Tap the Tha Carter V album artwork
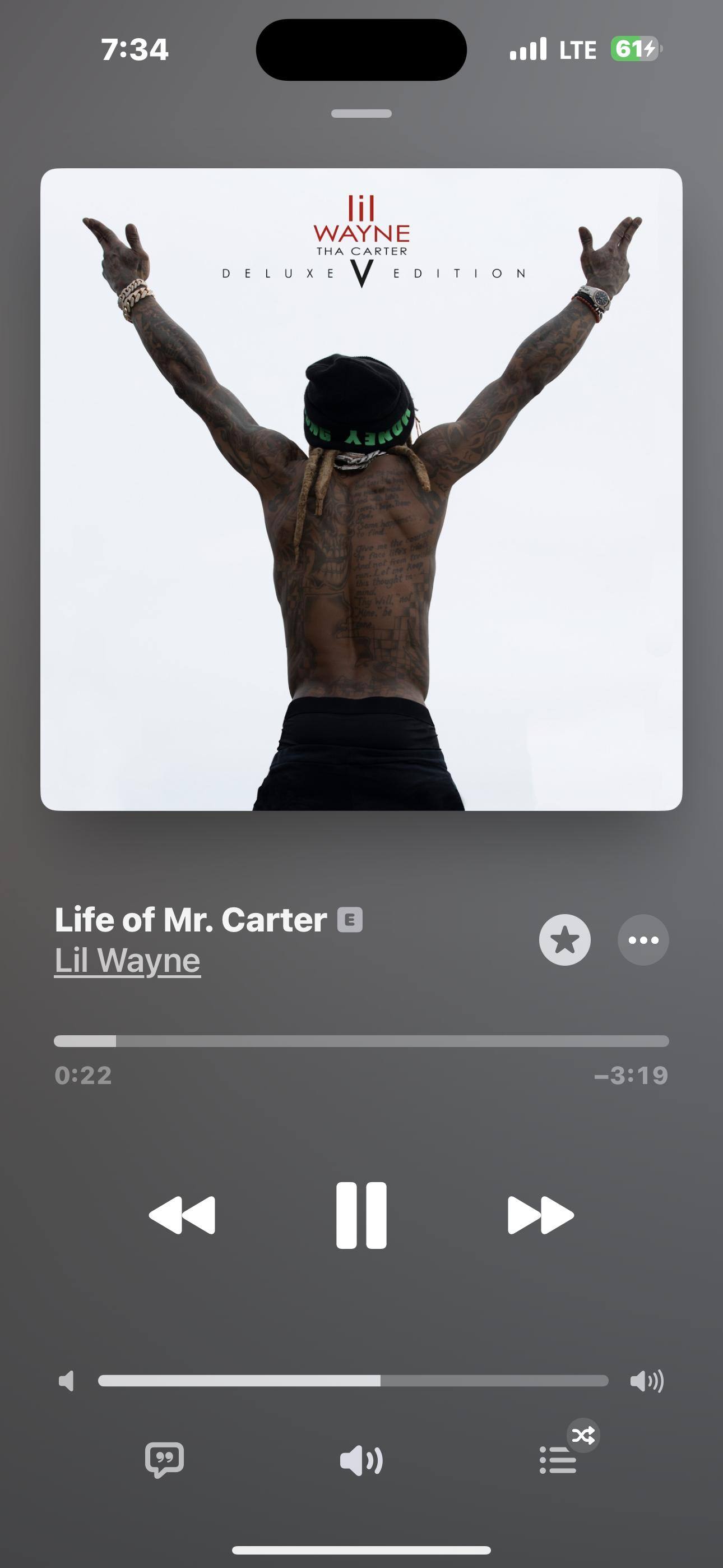723x1568 pixels. click(x=361, y=489)
